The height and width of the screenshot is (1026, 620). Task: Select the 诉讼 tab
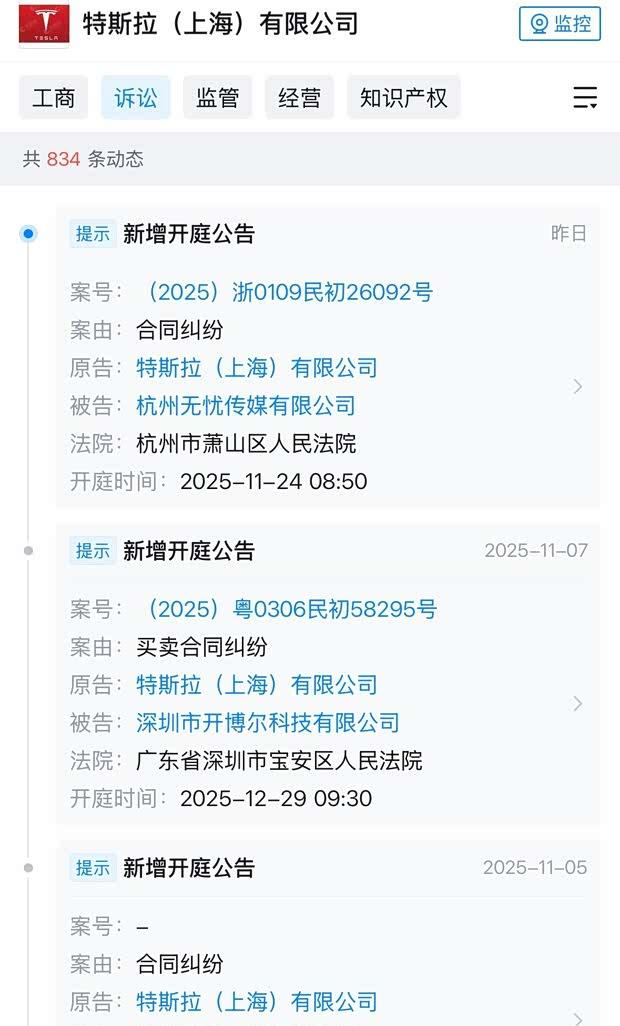(136, 98)
